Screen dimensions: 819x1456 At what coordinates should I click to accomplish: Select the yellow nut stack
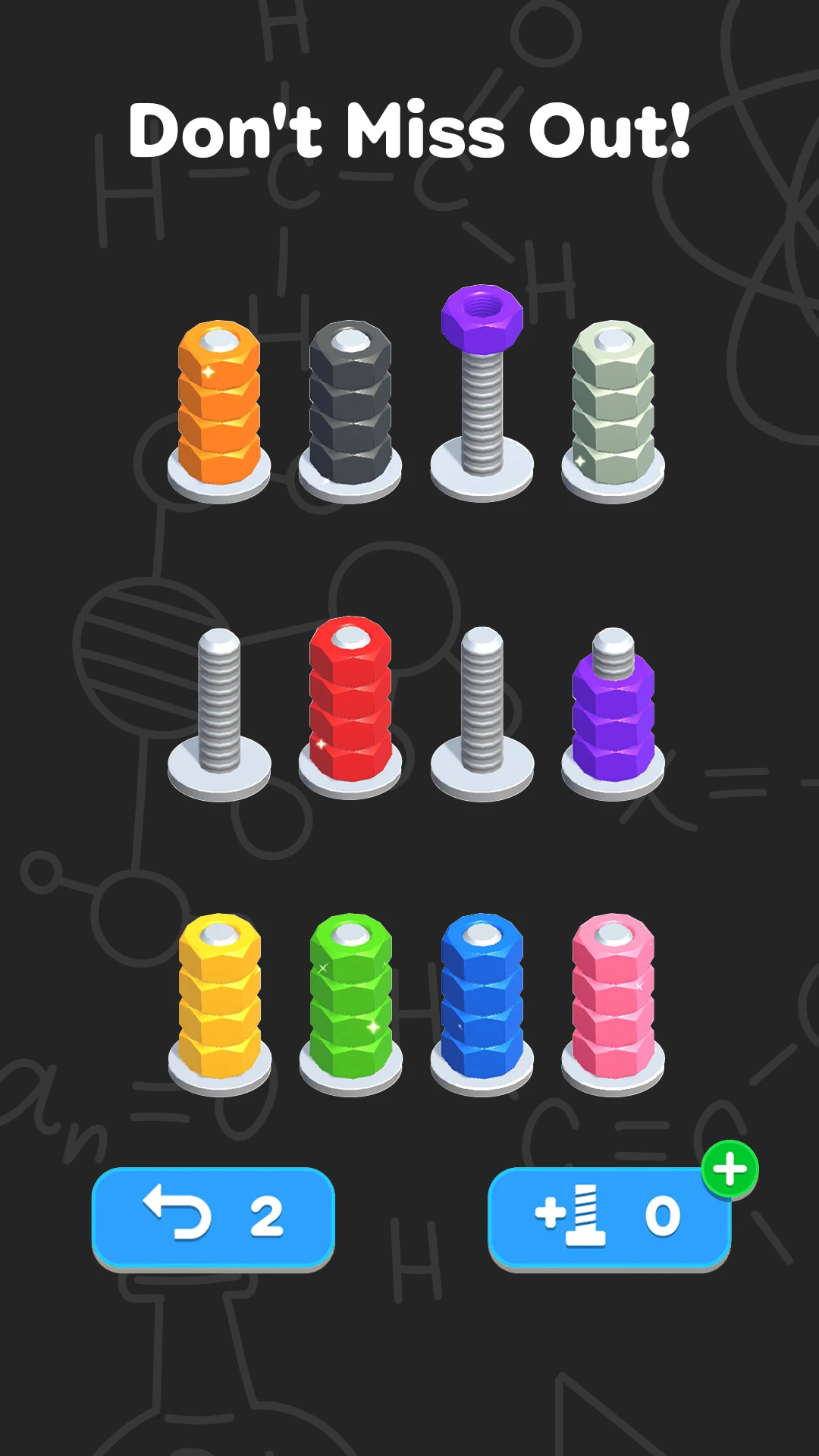(x=219, y=1003)
